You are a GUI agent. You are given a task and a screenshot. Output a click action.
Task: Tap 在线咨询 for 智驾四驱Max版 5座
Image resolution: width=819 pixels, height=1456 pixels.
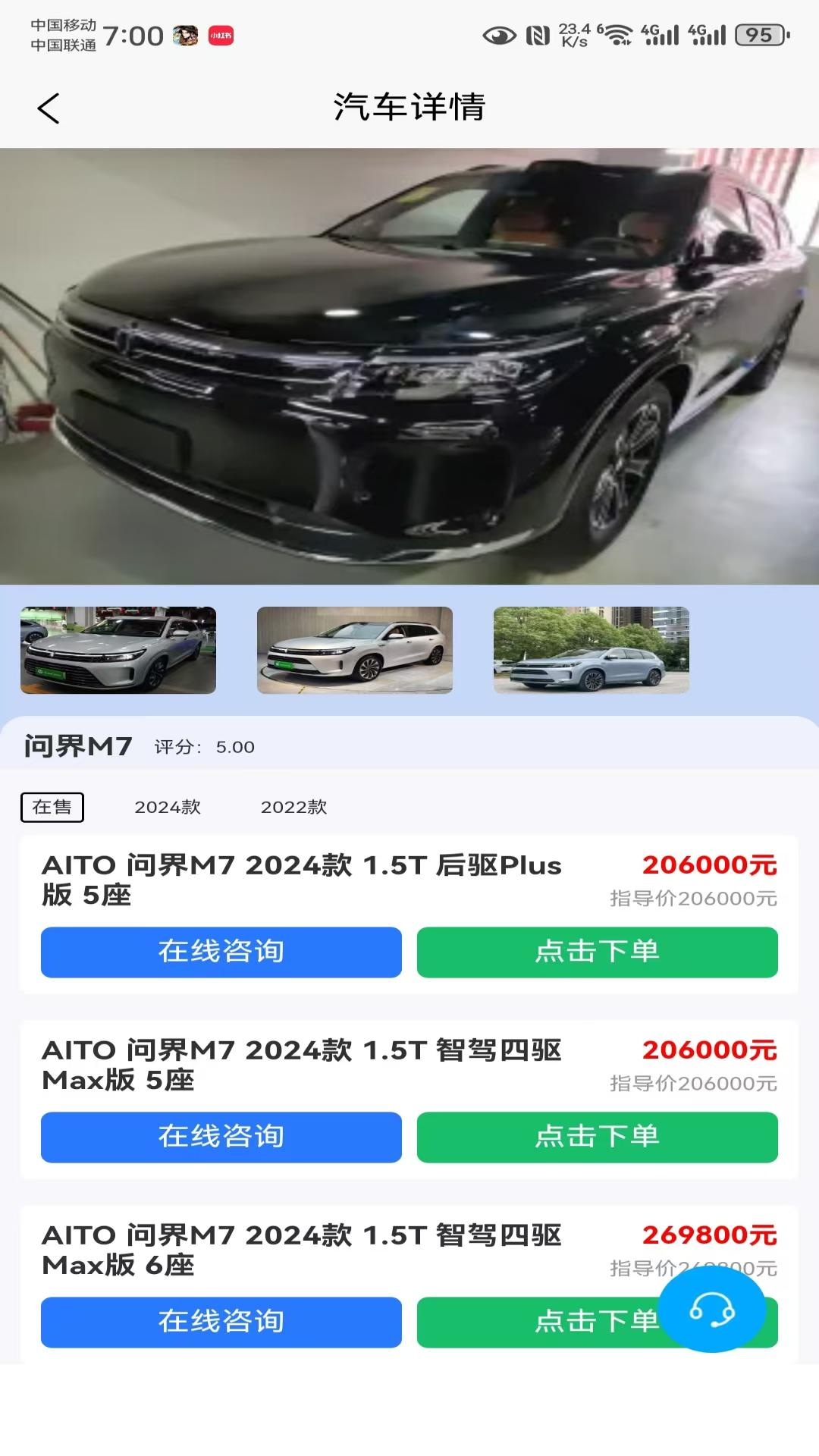pyautogui.click(x=221, y=1137)
